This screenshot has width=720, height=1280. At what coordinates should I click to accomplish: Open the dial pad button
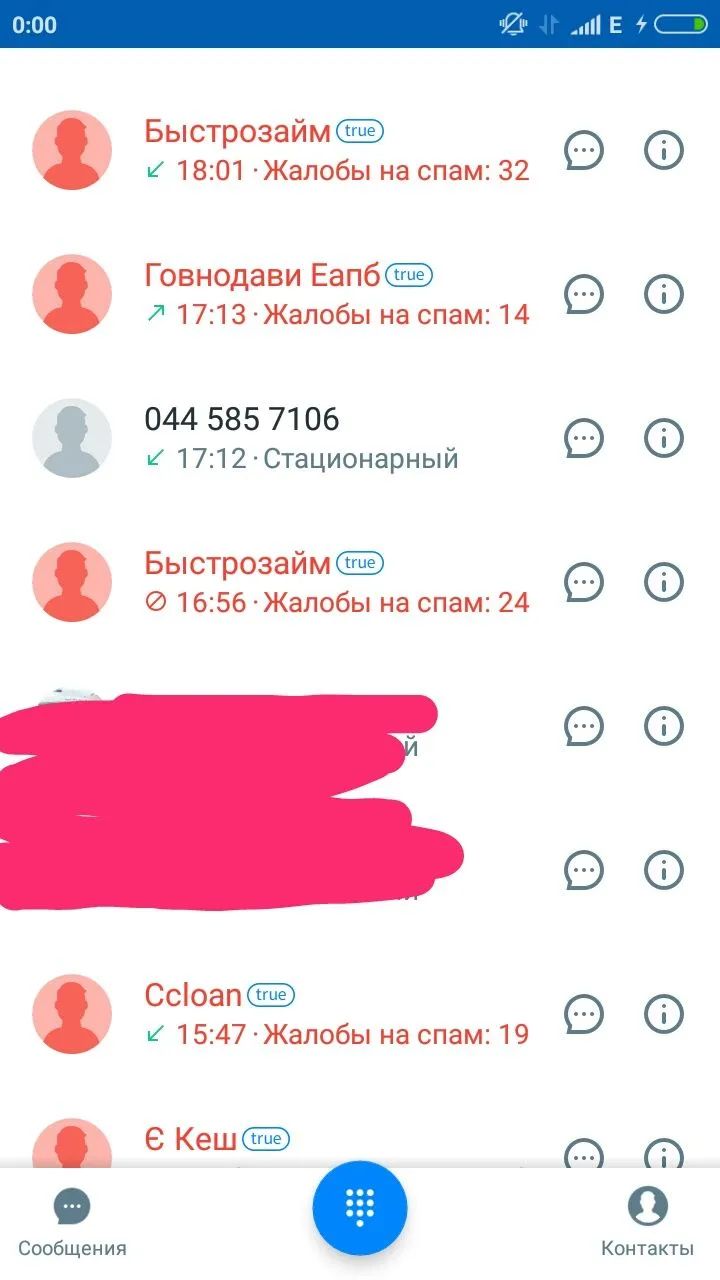pyautogui.click(x=360, y=1208)
